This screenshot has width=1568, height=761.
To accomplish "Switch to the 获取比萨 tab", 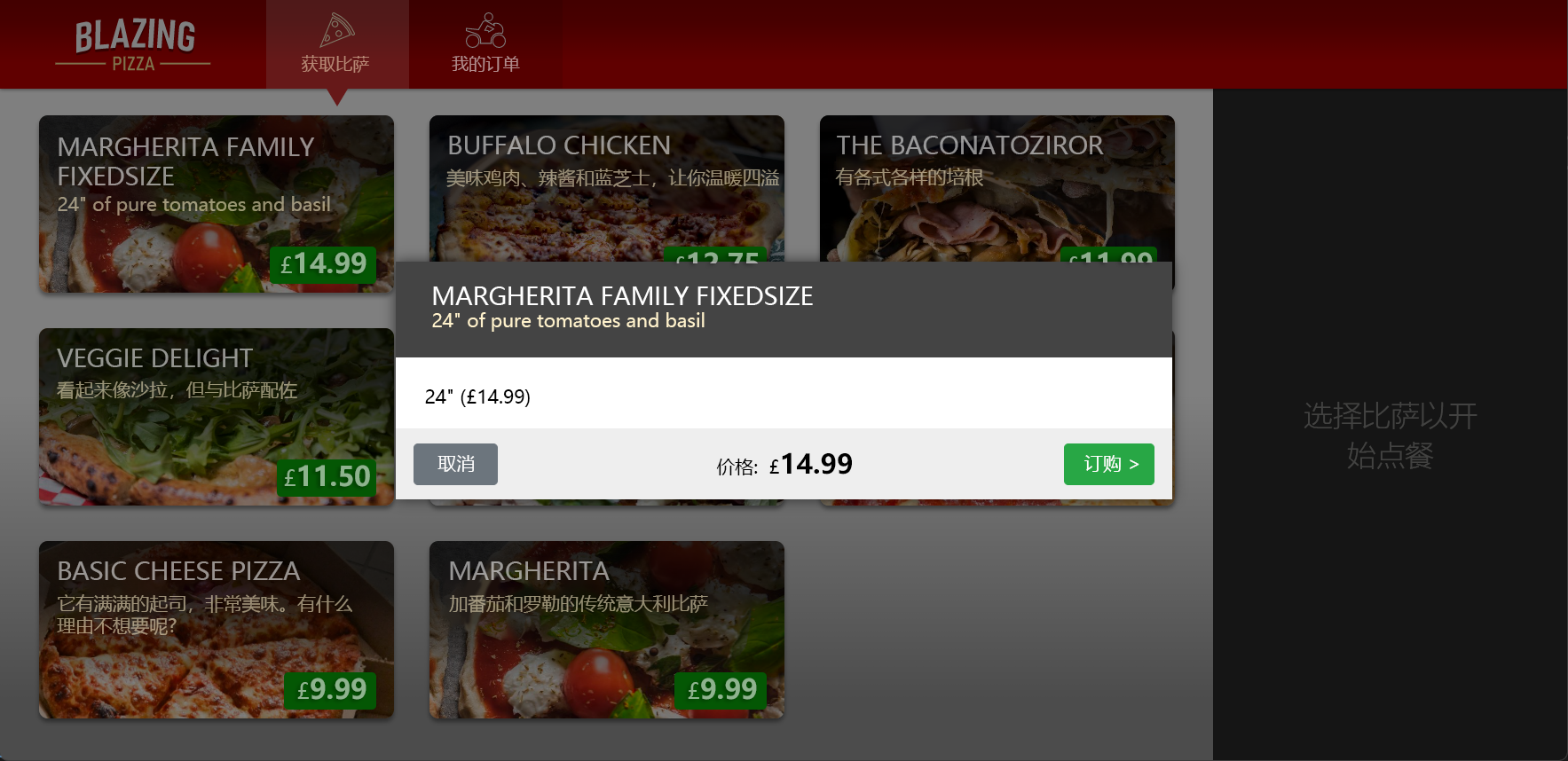I will tap(336, 44).
